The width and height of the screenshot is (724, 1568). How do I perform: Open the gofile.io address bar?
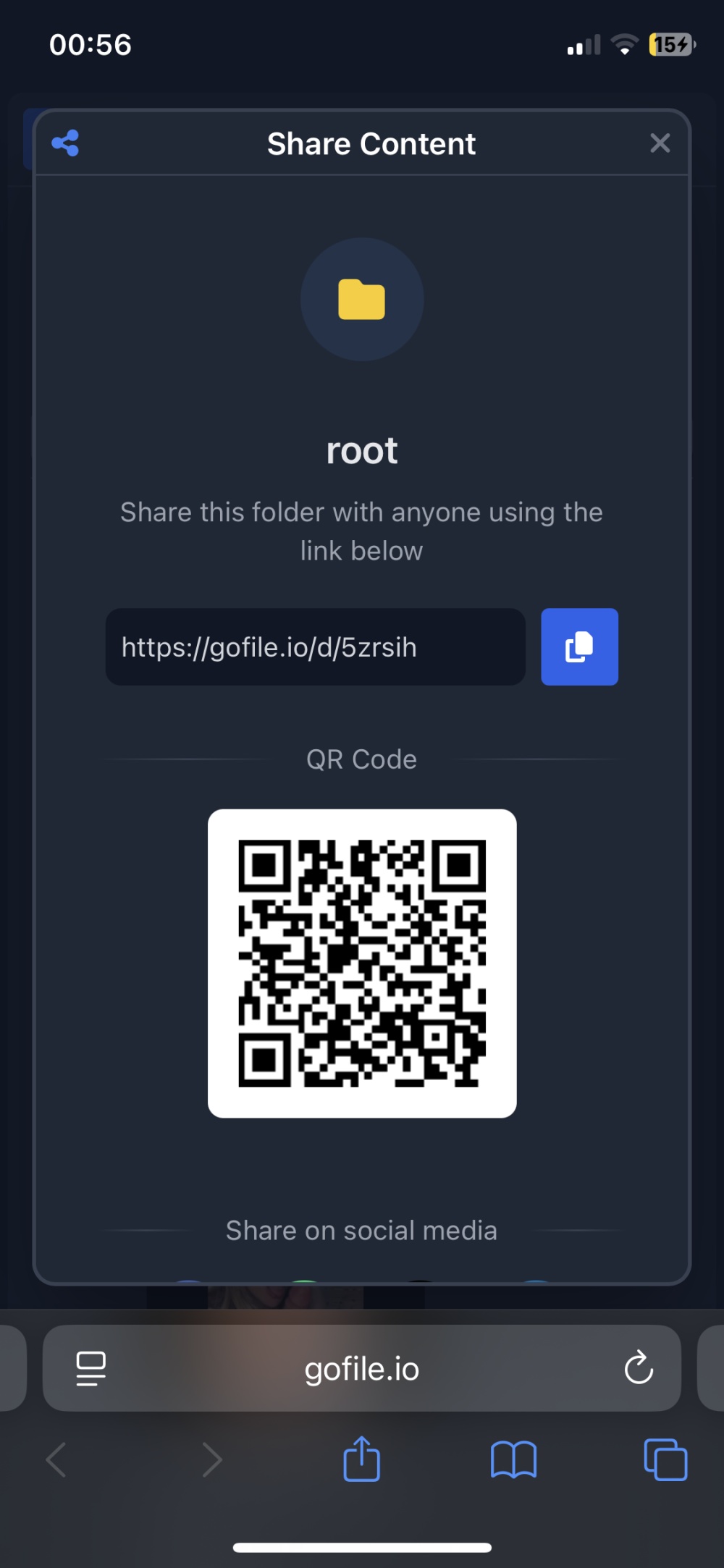click(362, 1369)
